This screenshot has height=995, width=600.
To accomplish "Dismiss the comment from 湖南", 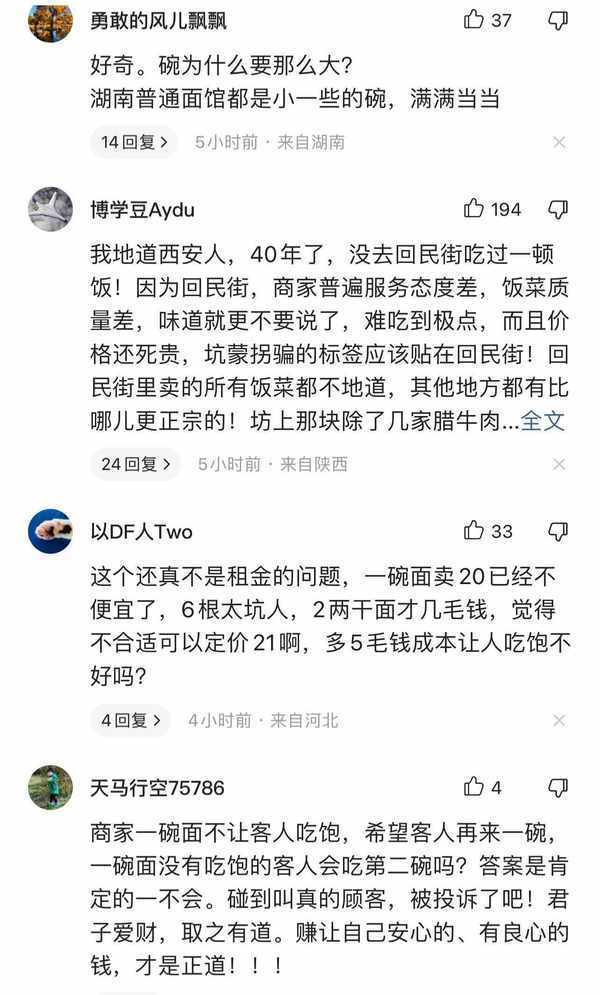I will [560, 143].
